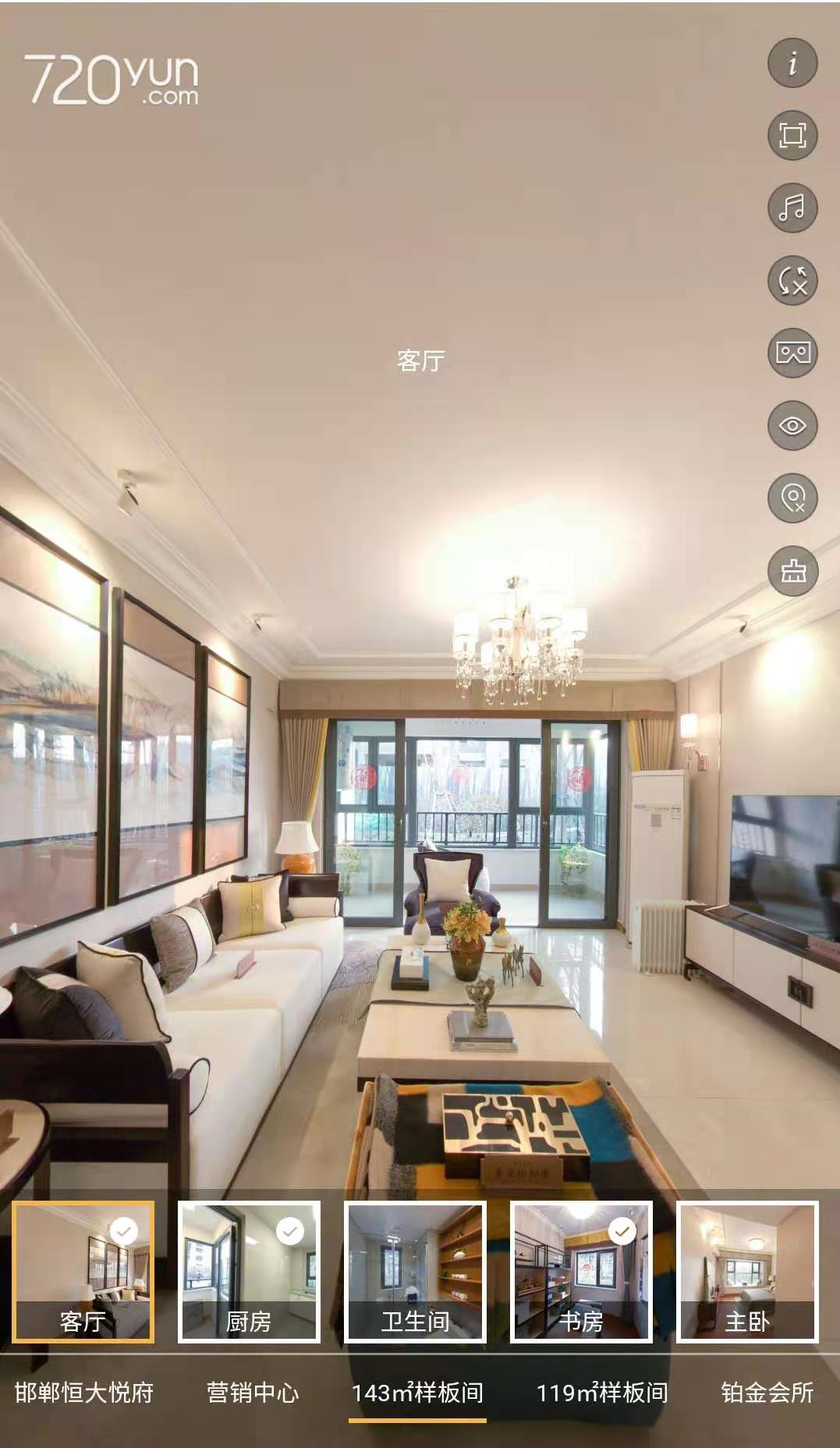Screen dimensions: 840x1448
Task: Tap the clear screen broom icon
Action: pos(792,570)
